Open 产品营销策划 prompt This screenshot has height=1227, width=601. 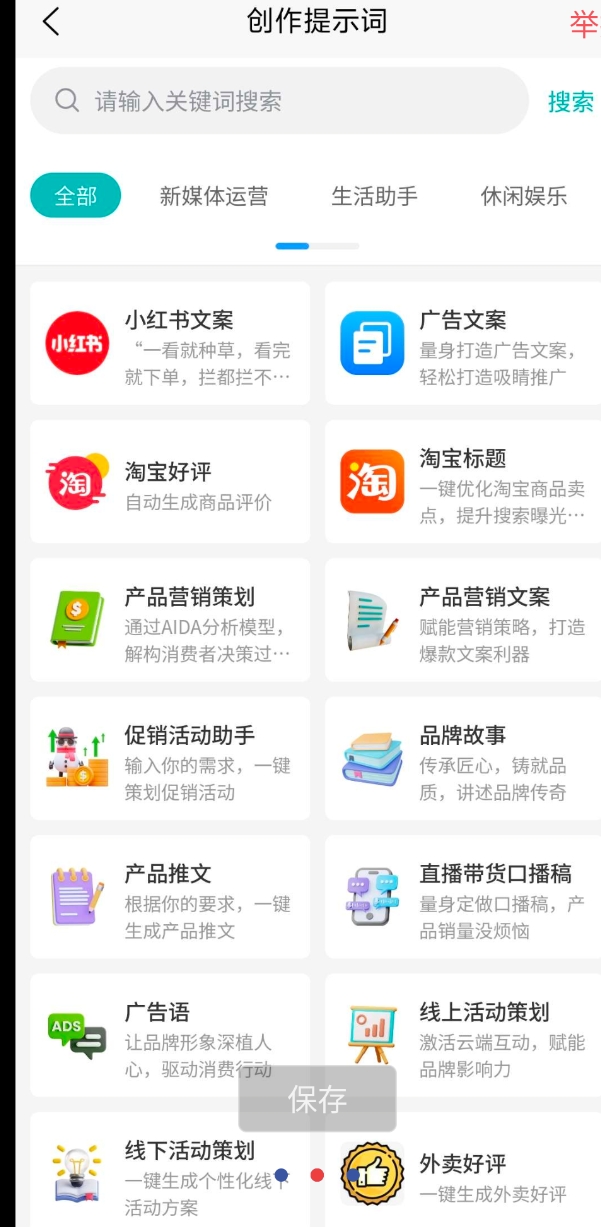click(x=170, y=620)
